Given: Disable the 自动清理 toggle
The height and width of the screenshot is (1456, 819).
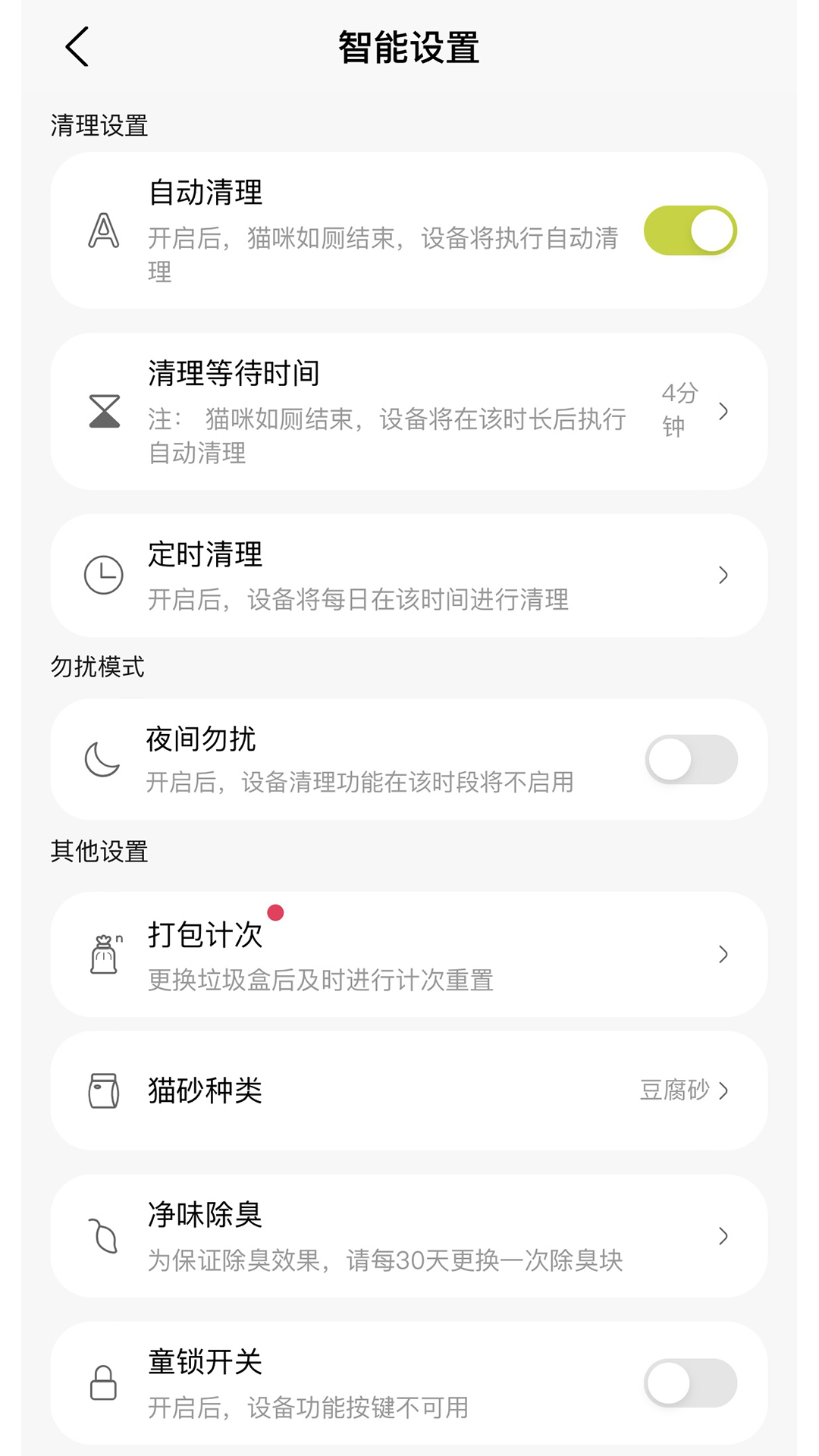Looking at the screenshot, I should tap(691, 230).
